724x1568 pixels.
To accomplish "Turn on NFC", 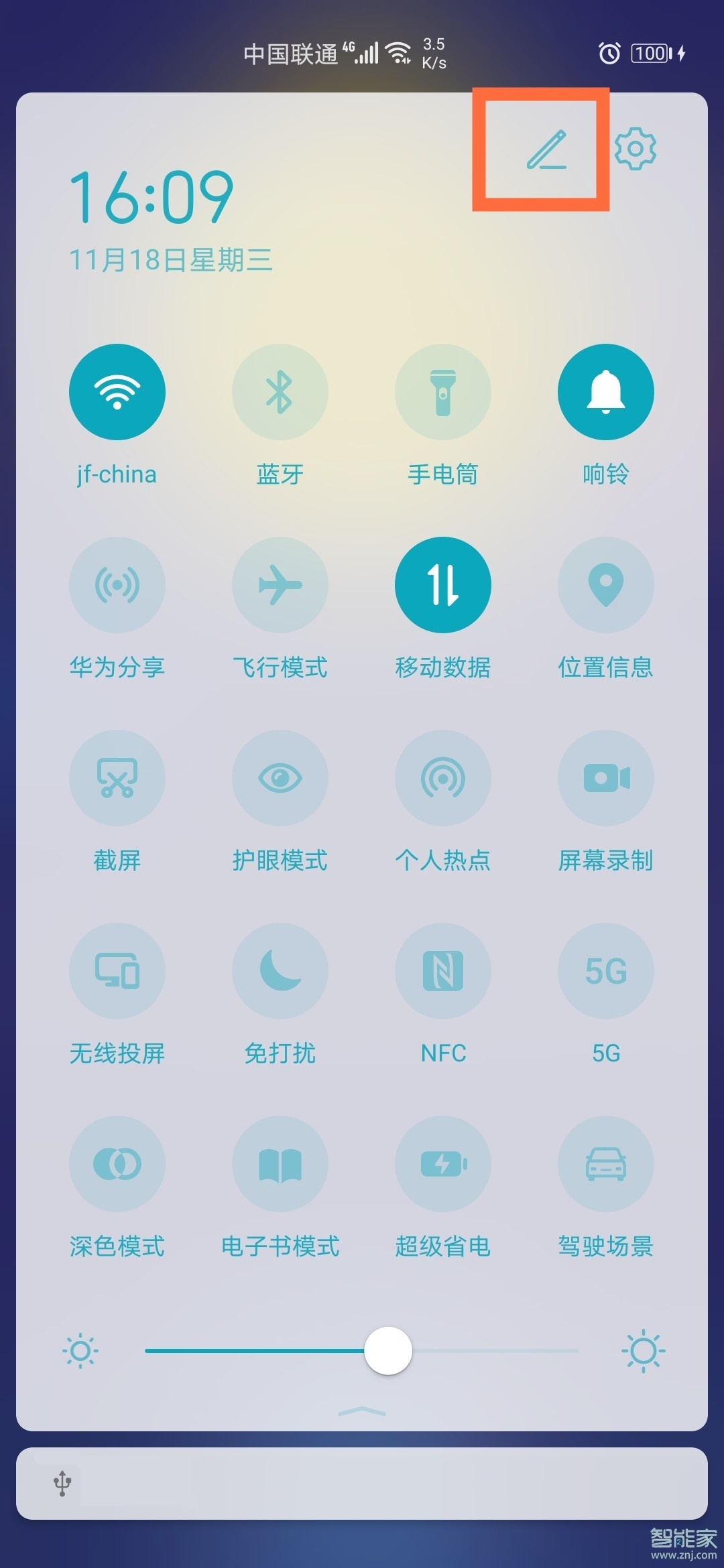I will (x=443, y=970).
